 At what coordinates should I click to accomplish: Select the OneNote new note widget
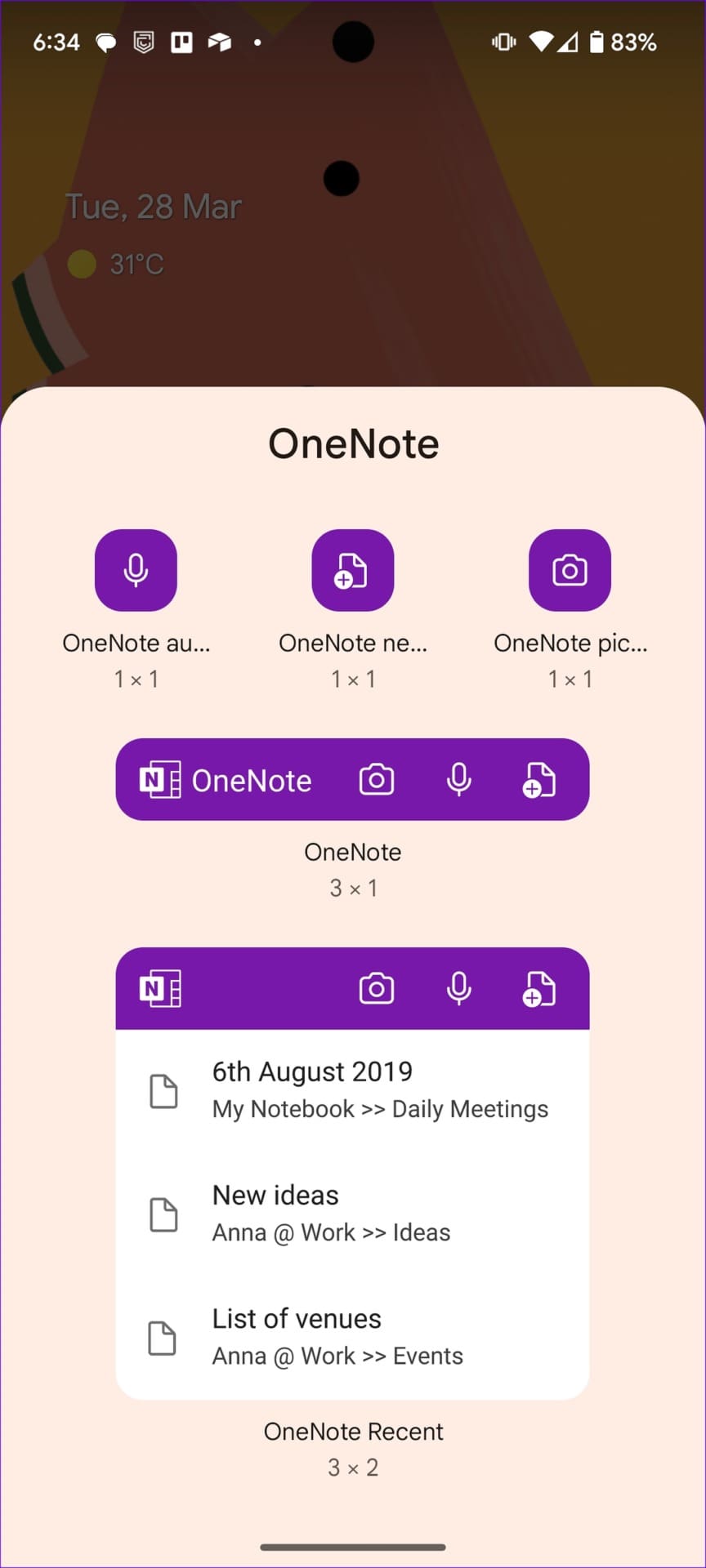[x=353, y=570]
